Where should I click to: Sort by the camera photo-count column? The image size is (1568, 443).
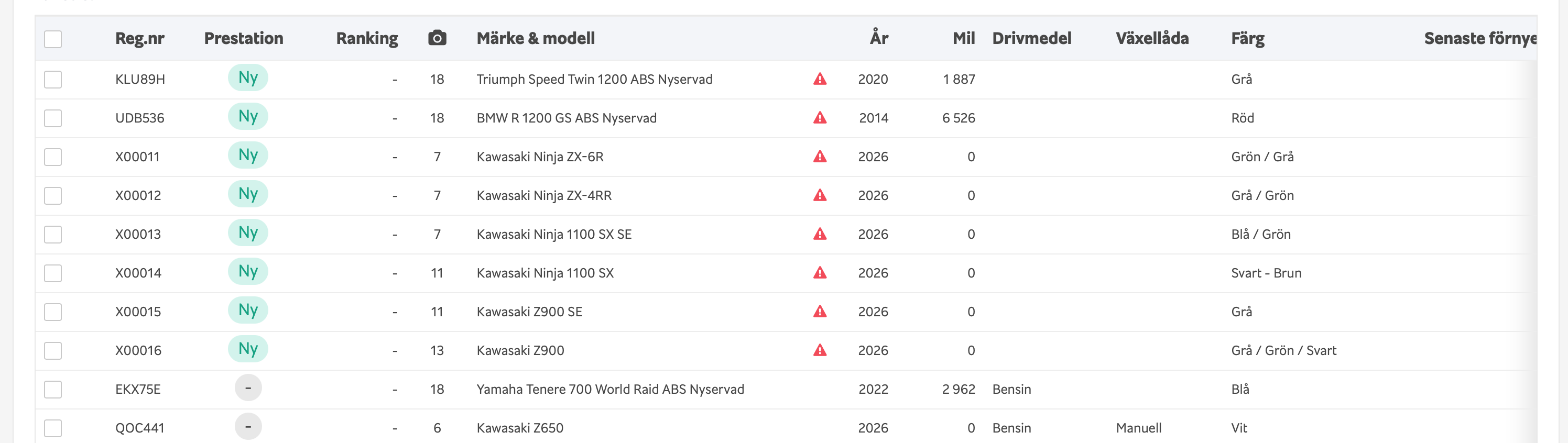[x=437, y=38]
